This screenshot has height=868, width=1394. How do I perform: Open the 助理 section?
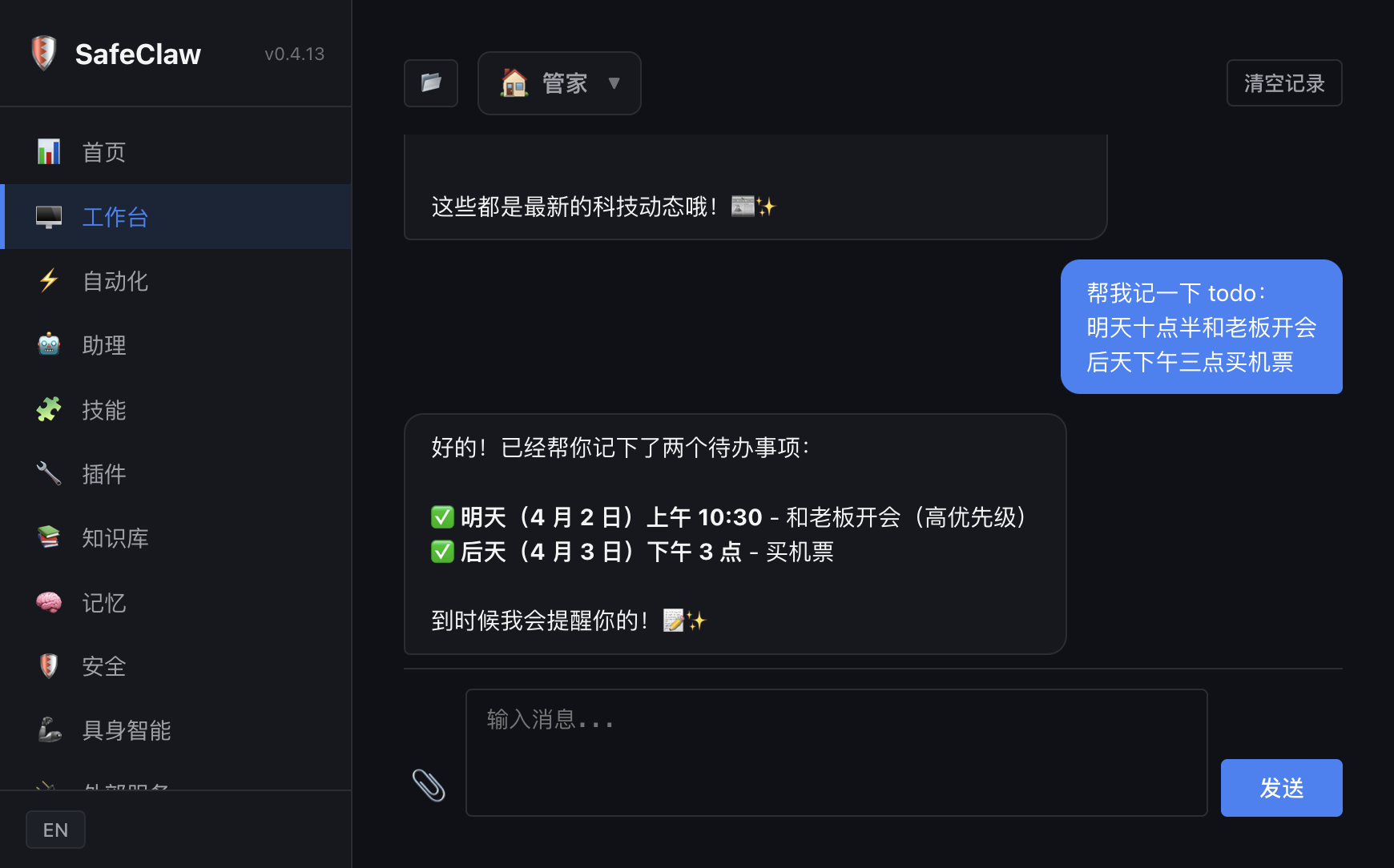pos(104,345)
